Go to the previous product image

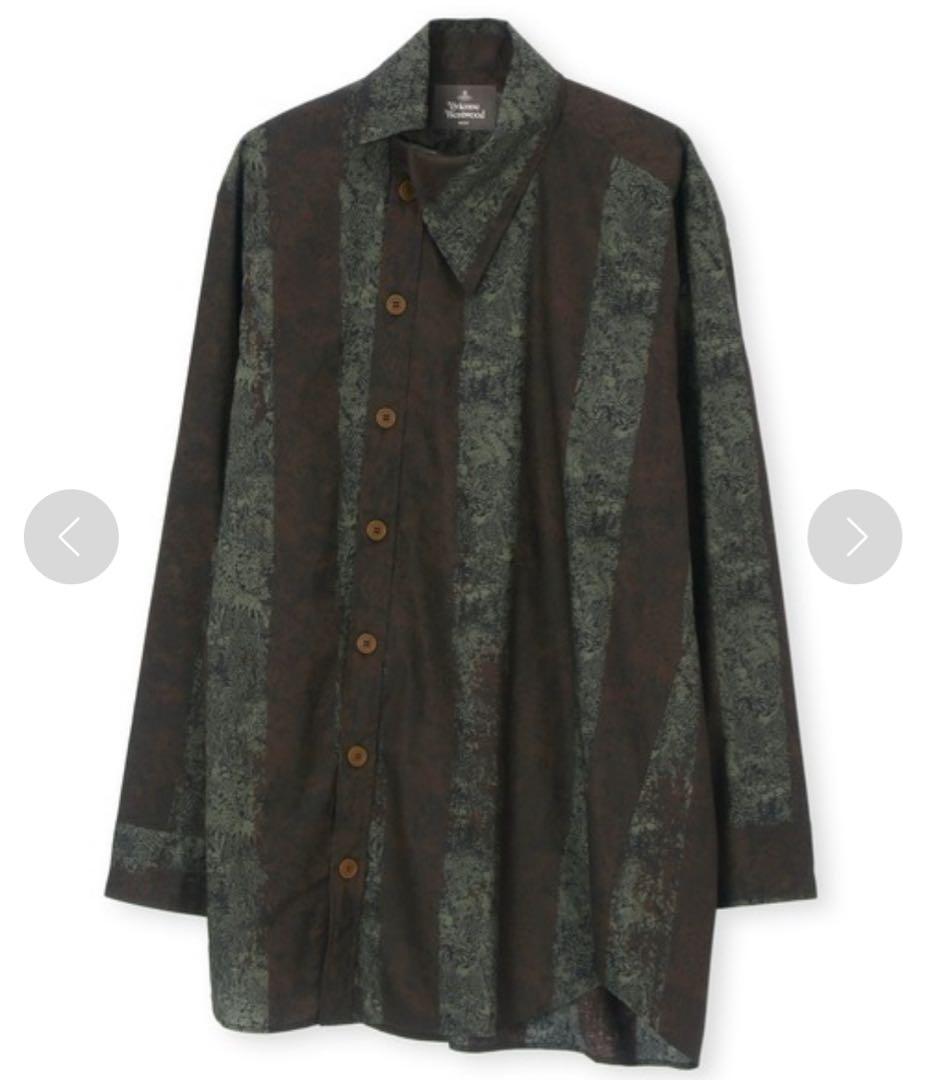click(x=71, y=537)
